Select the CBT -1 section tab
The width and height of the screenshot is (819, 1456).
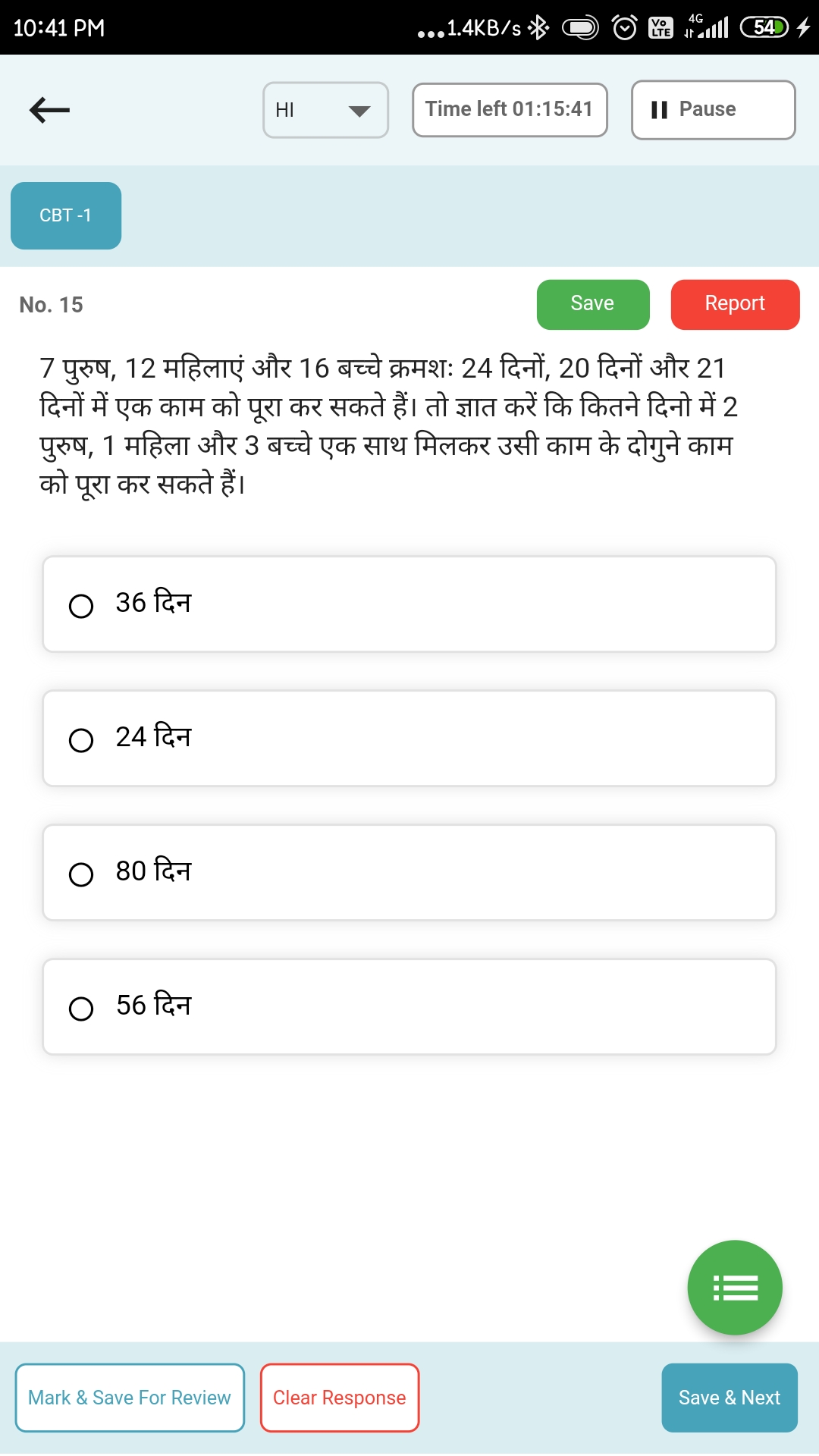pyautogui.click(x=66, y=215)
